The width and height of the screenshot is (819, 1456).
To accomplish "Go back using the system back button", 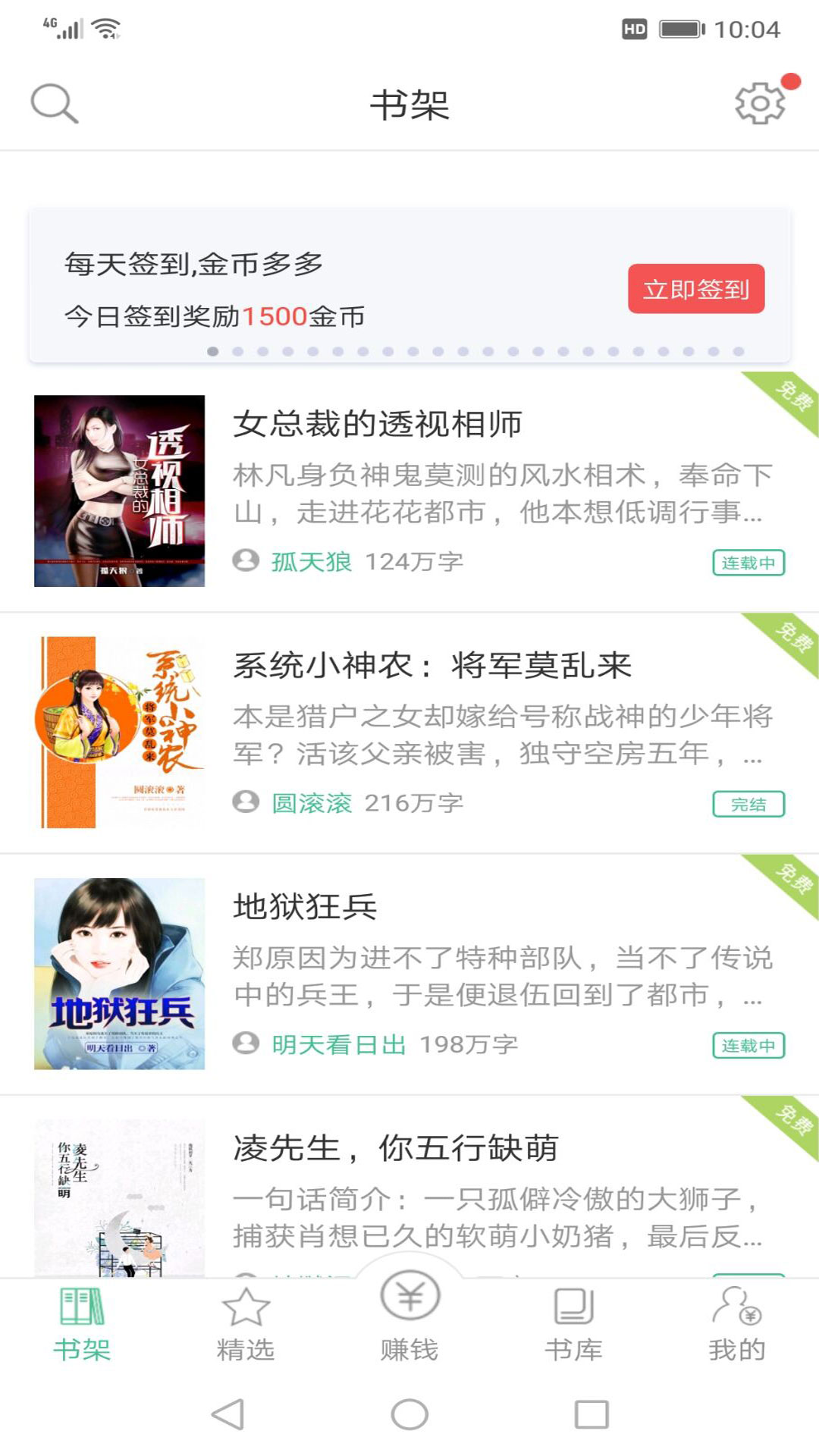I will pyautogui.click(x=228, y=1414).
